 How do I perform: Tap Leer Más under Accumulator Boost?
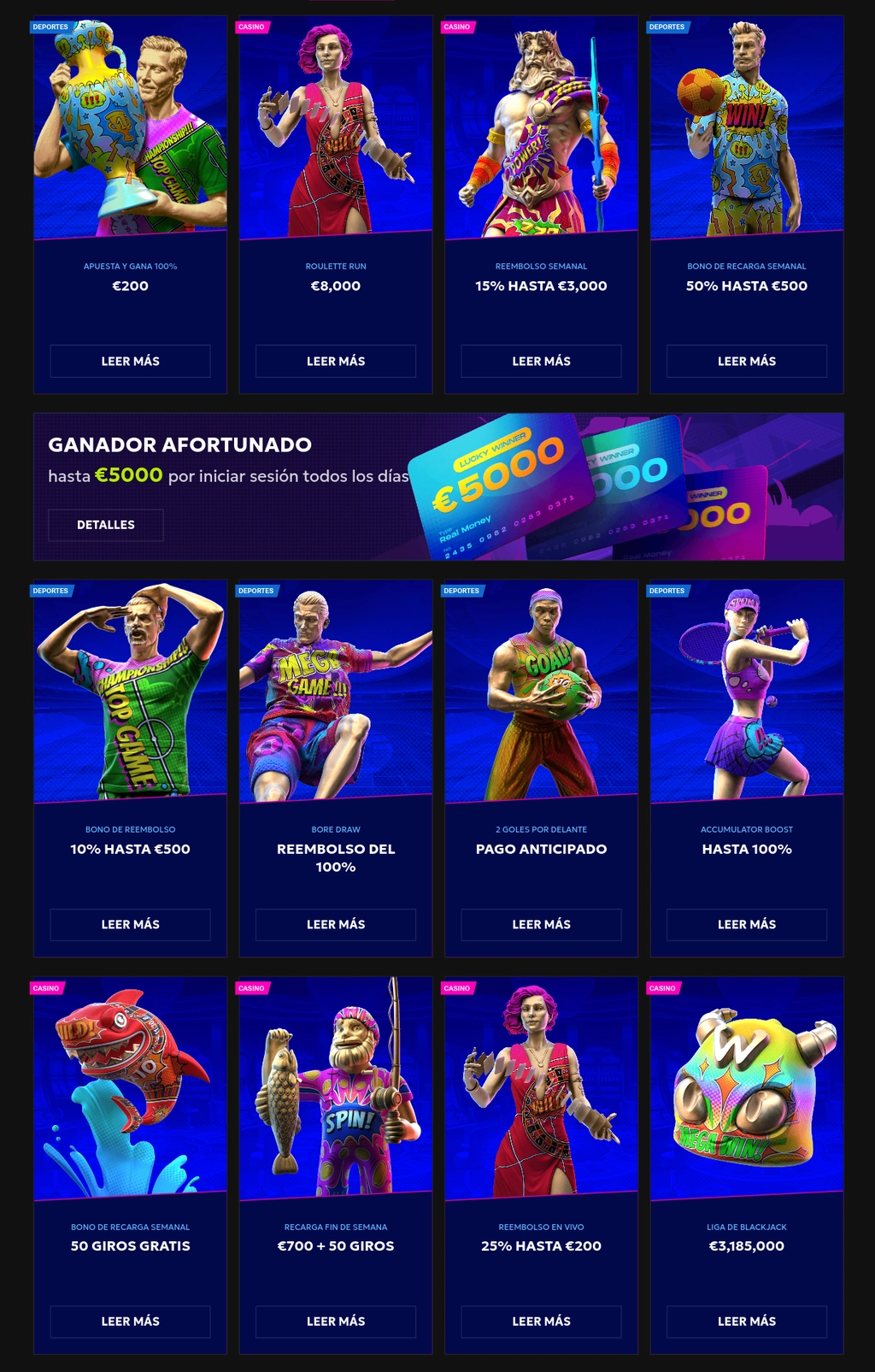point(747,924)
